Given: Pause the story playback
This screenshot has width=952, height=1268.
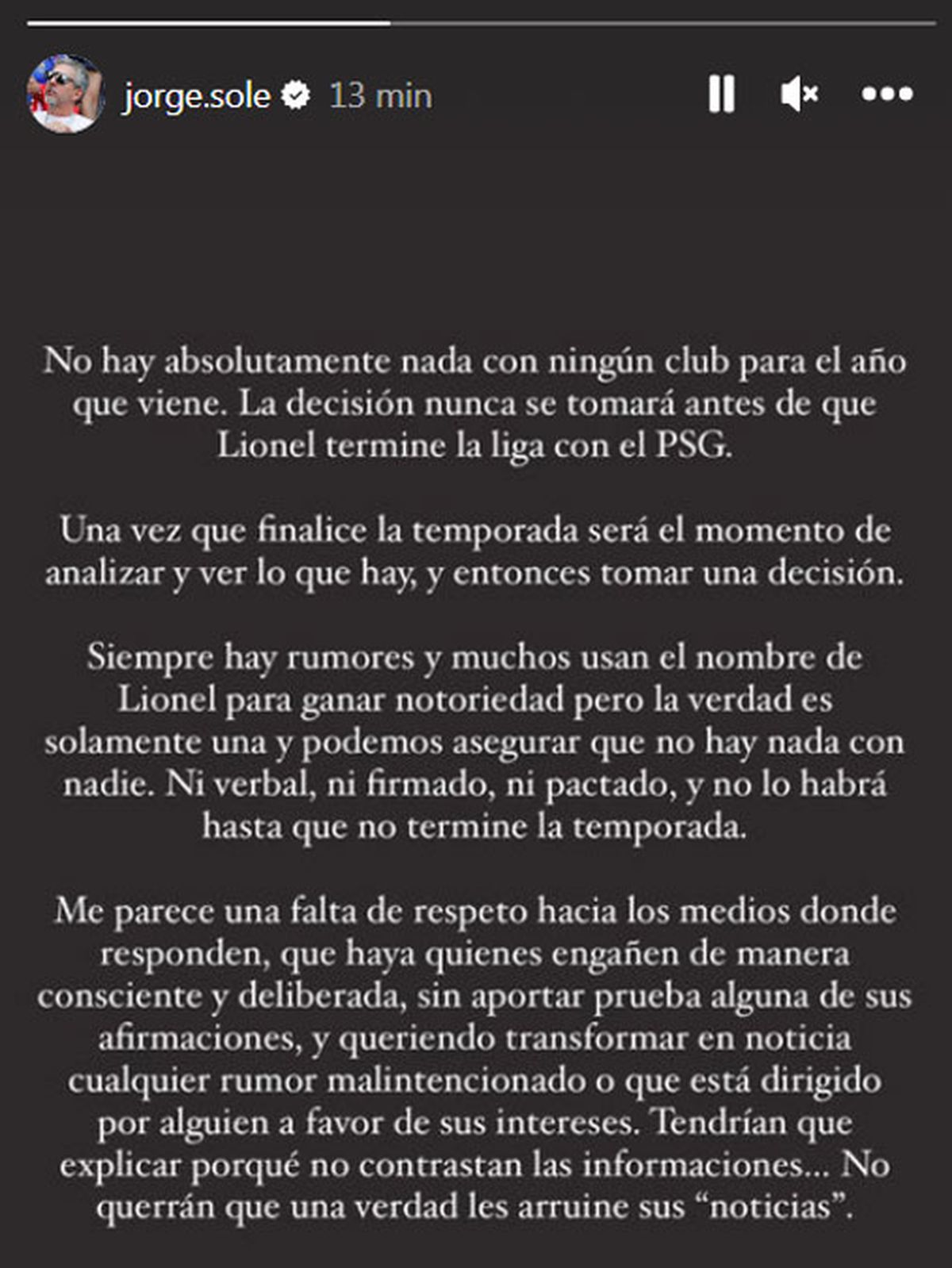Looking at the screenshot, I should tap(721, 94).
